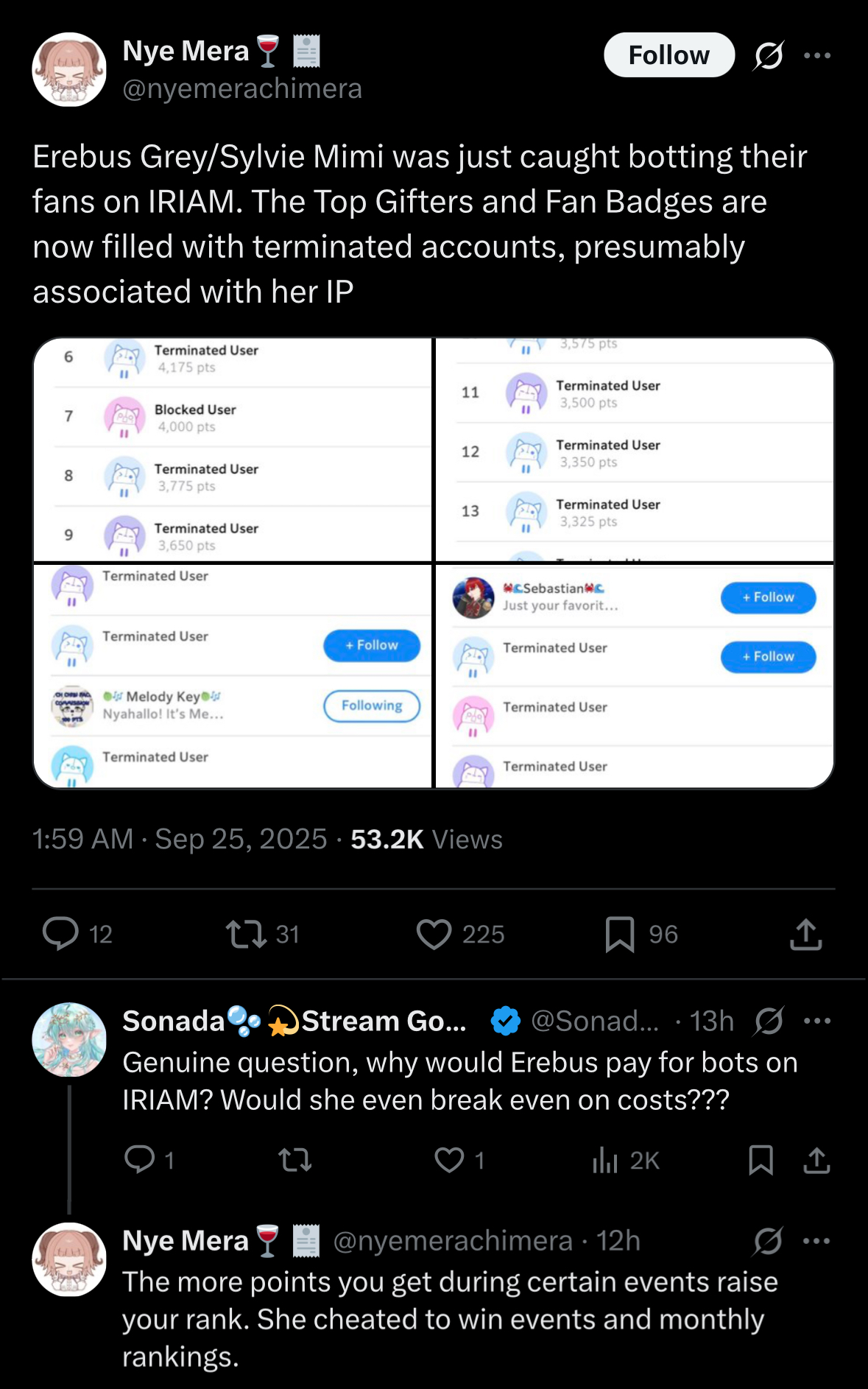The image size is (868, 1389).
Task: Bookmark the main tweet
Action: [x=620, y=934]
